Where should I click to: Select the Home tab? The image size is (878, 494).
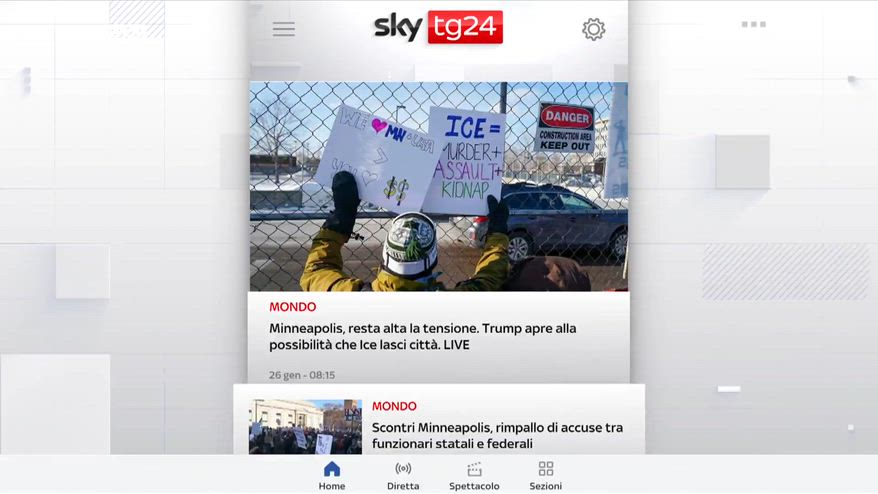[332, 475]
